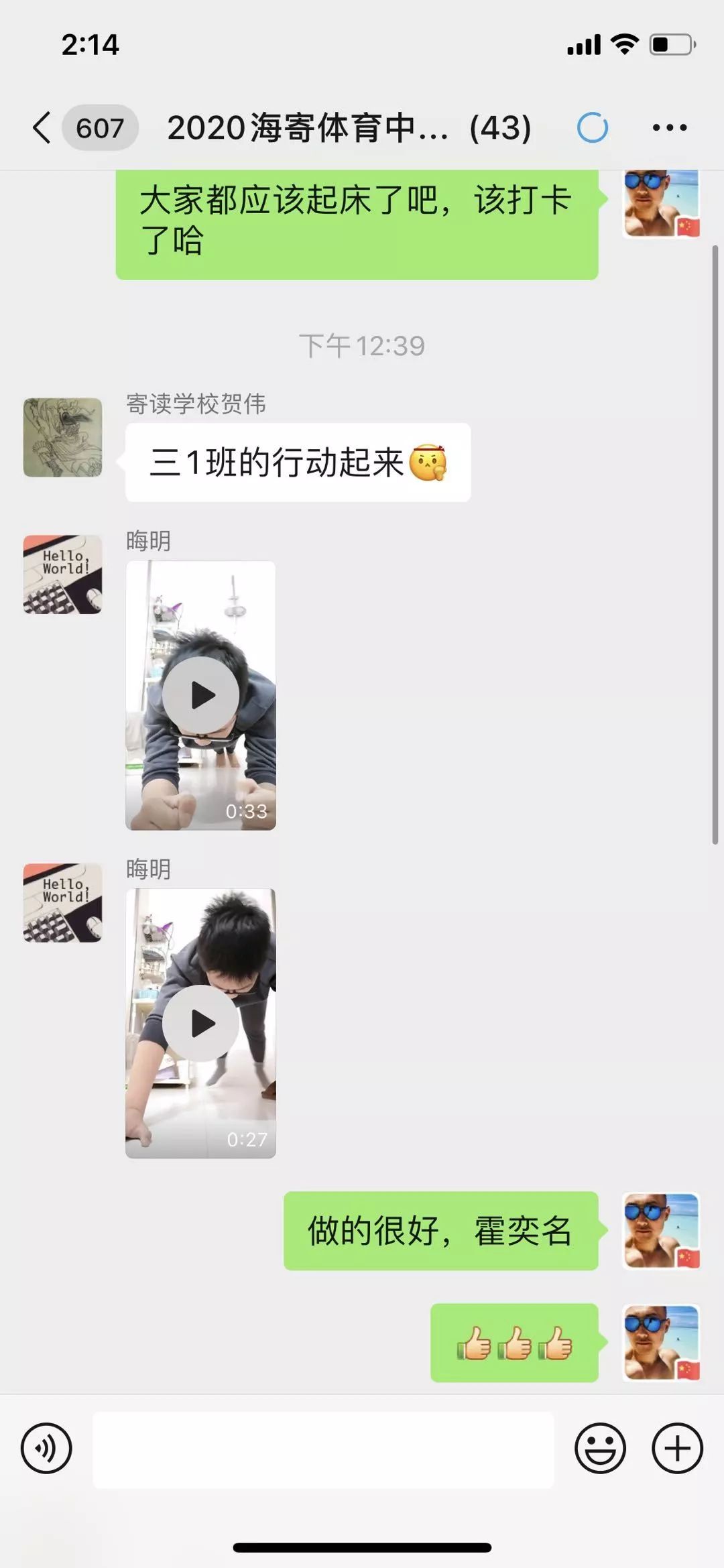Image resolution: width=724 pixels, height=1568 pixels.
Task: View 寄读学校贺伟's profile avatar
Action: point(63,437)
